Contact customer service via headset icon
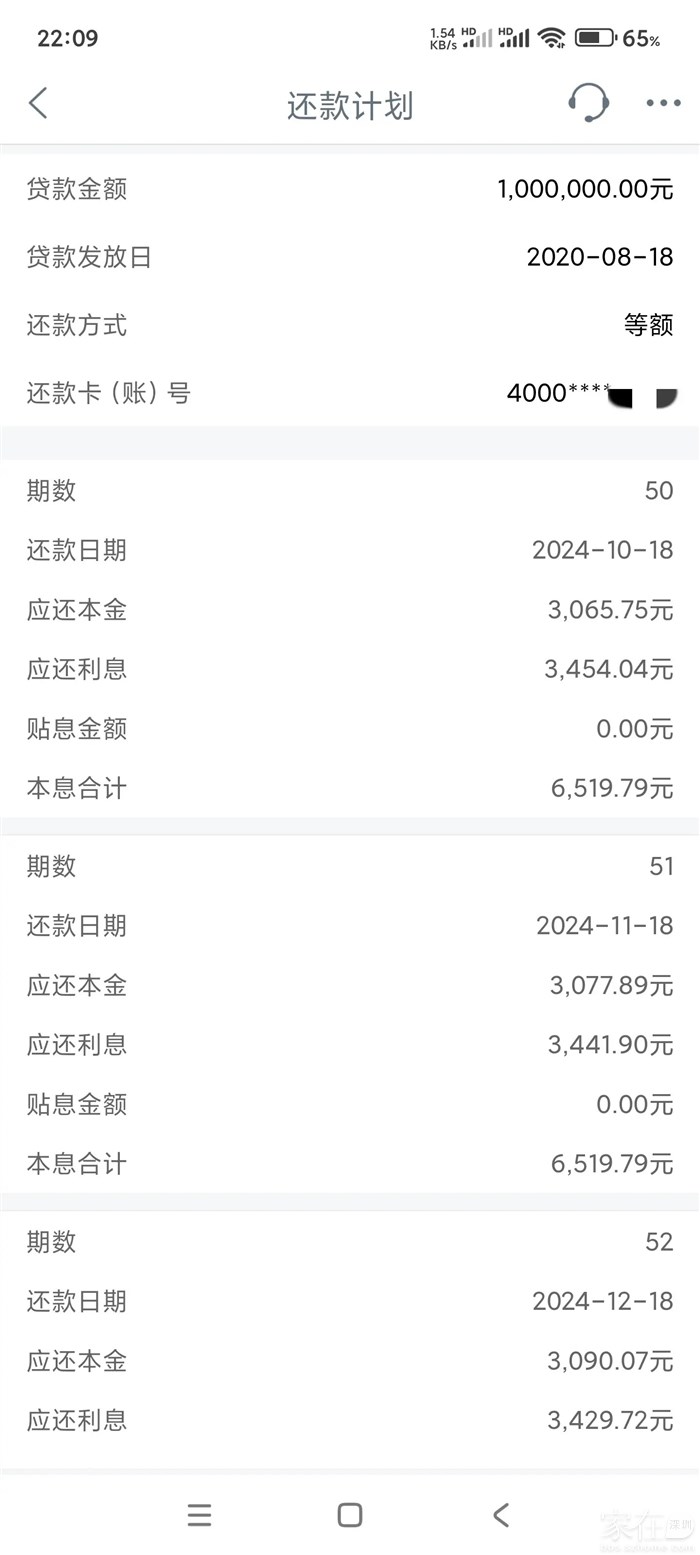 point(588,103)
